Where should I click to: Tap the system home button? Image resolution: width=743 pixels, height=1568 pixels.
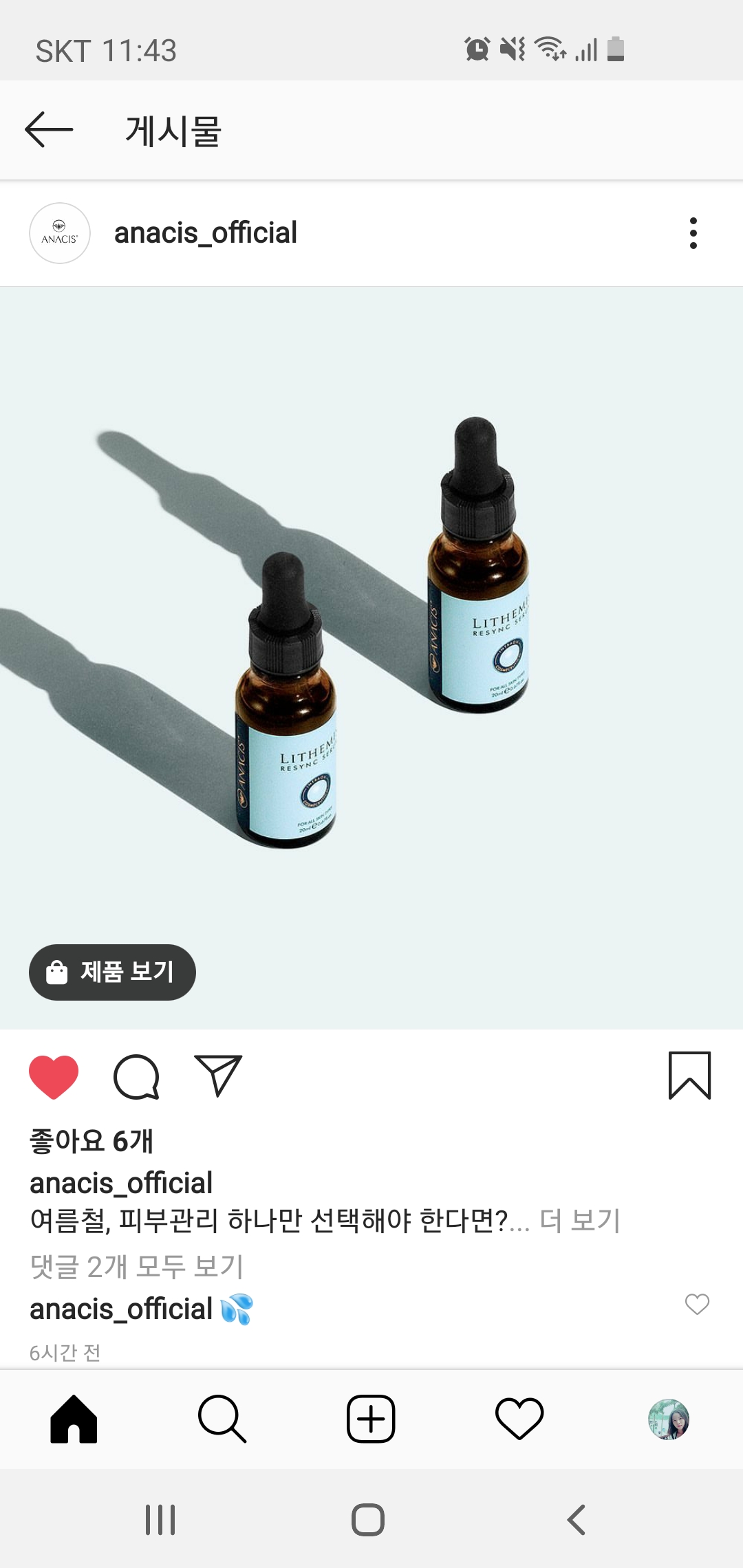[x=368, y=1520]
